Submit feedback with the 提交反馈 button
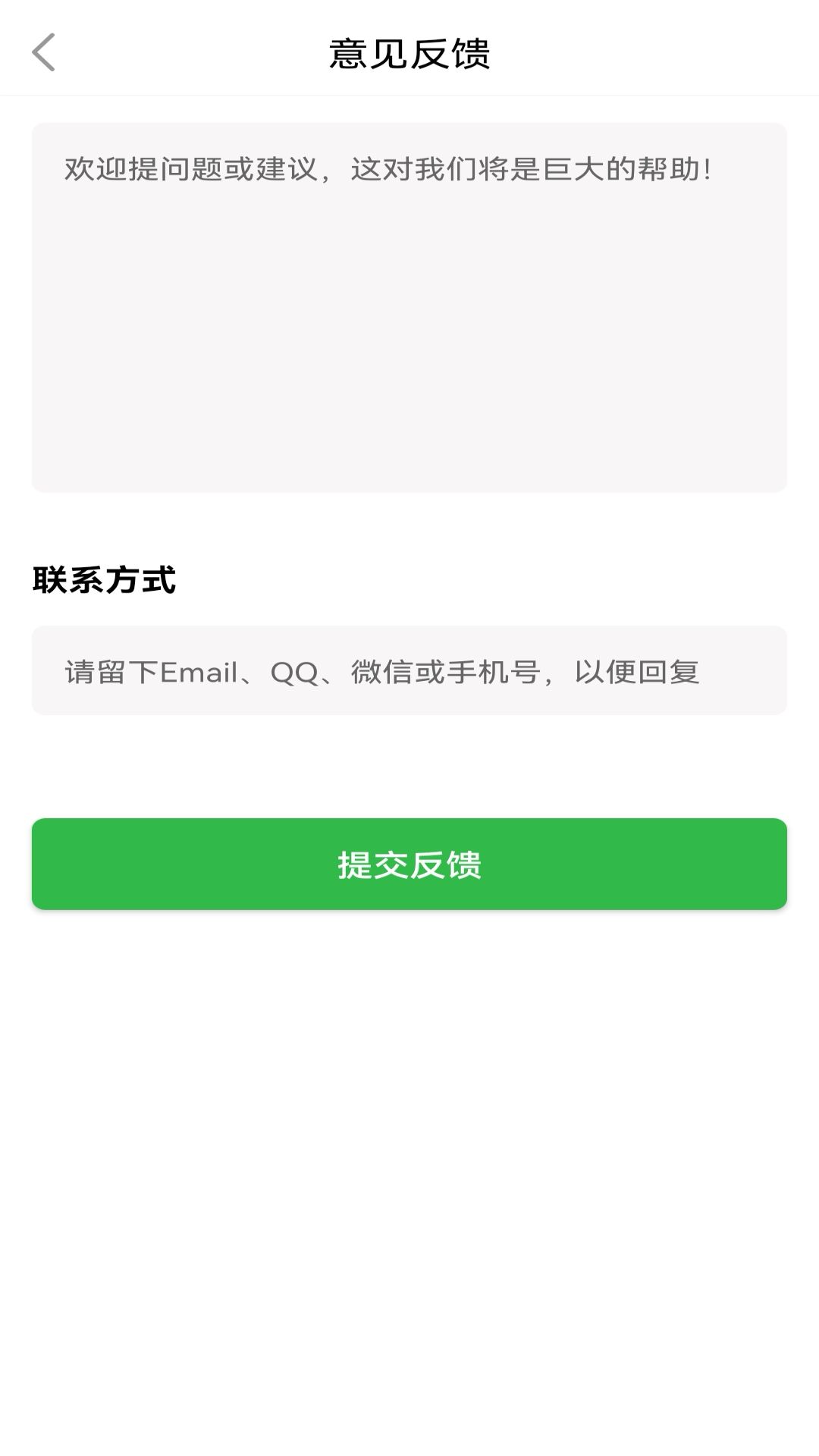The image size is (819, 1456). click(409, 864)
